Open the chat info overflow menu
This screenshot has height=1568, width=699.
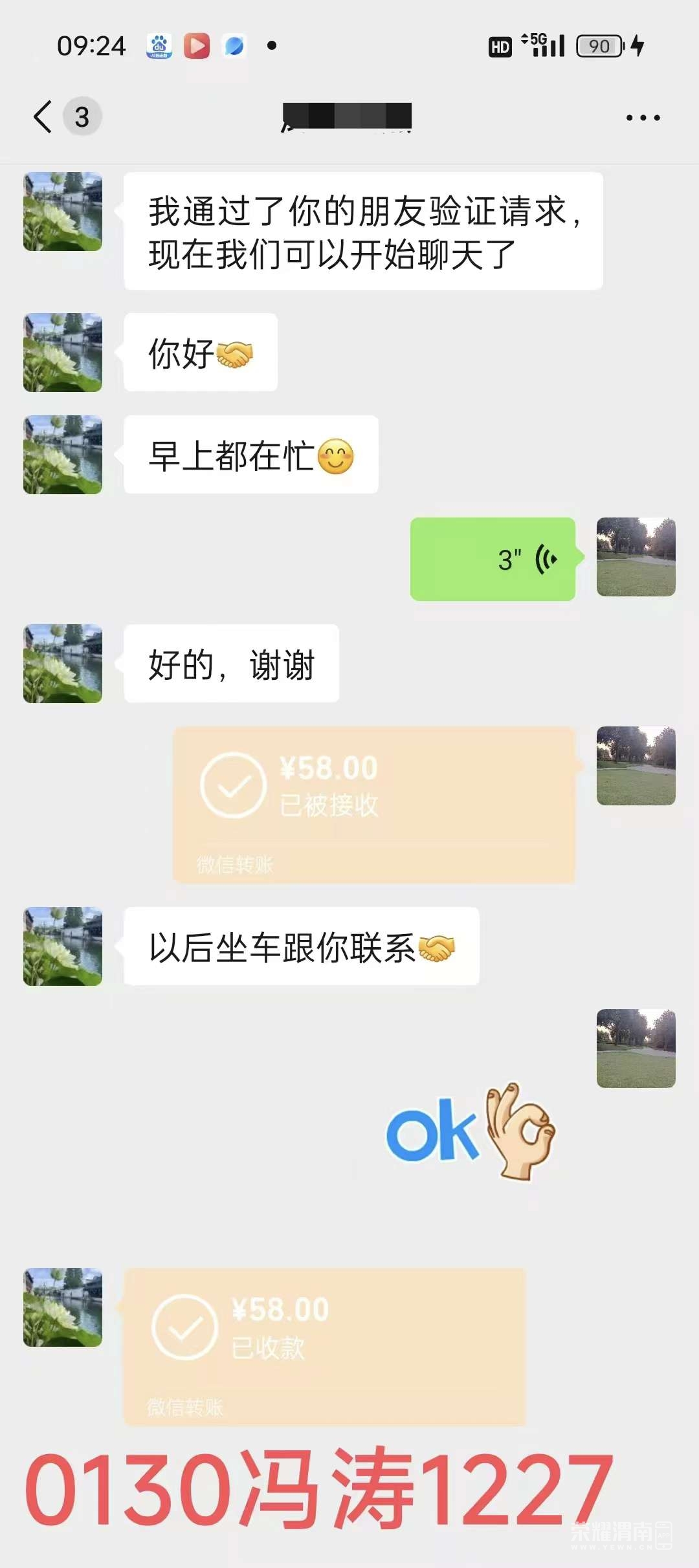(x=643, y=118)
